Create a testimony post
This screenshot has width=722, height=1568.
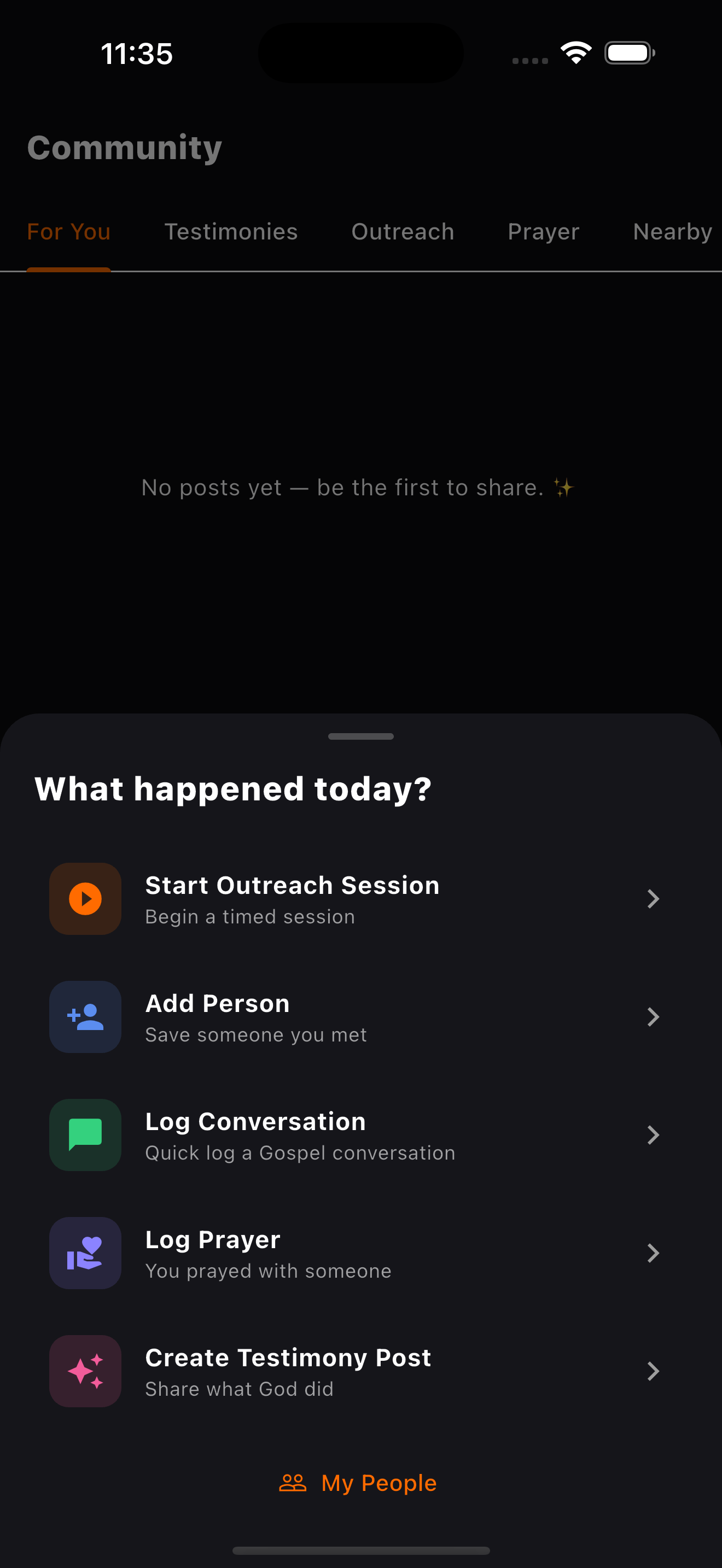361,1371
